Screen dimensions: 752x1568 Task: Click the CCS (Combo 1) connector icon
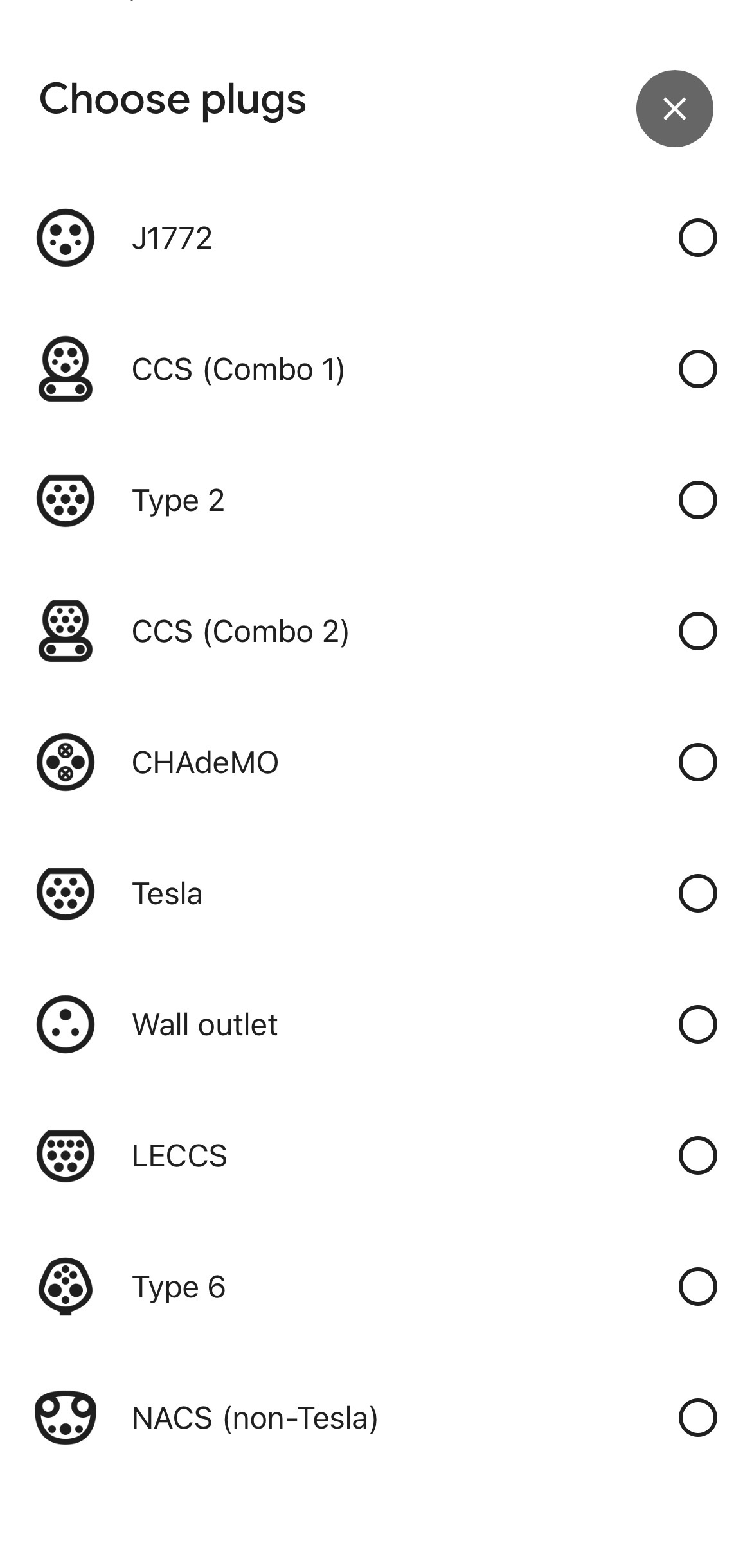(65, 370)
